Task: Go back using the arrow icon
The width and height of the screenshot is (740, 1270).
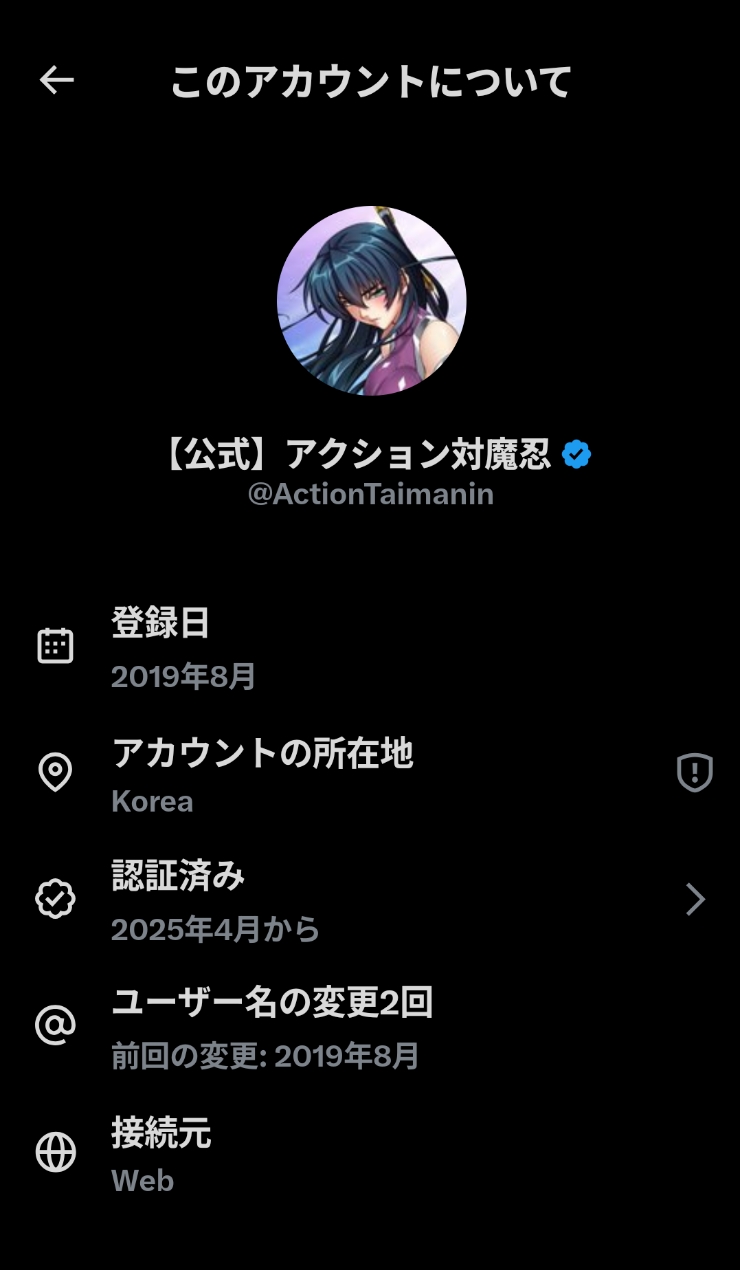Action: tap(57, 80)
